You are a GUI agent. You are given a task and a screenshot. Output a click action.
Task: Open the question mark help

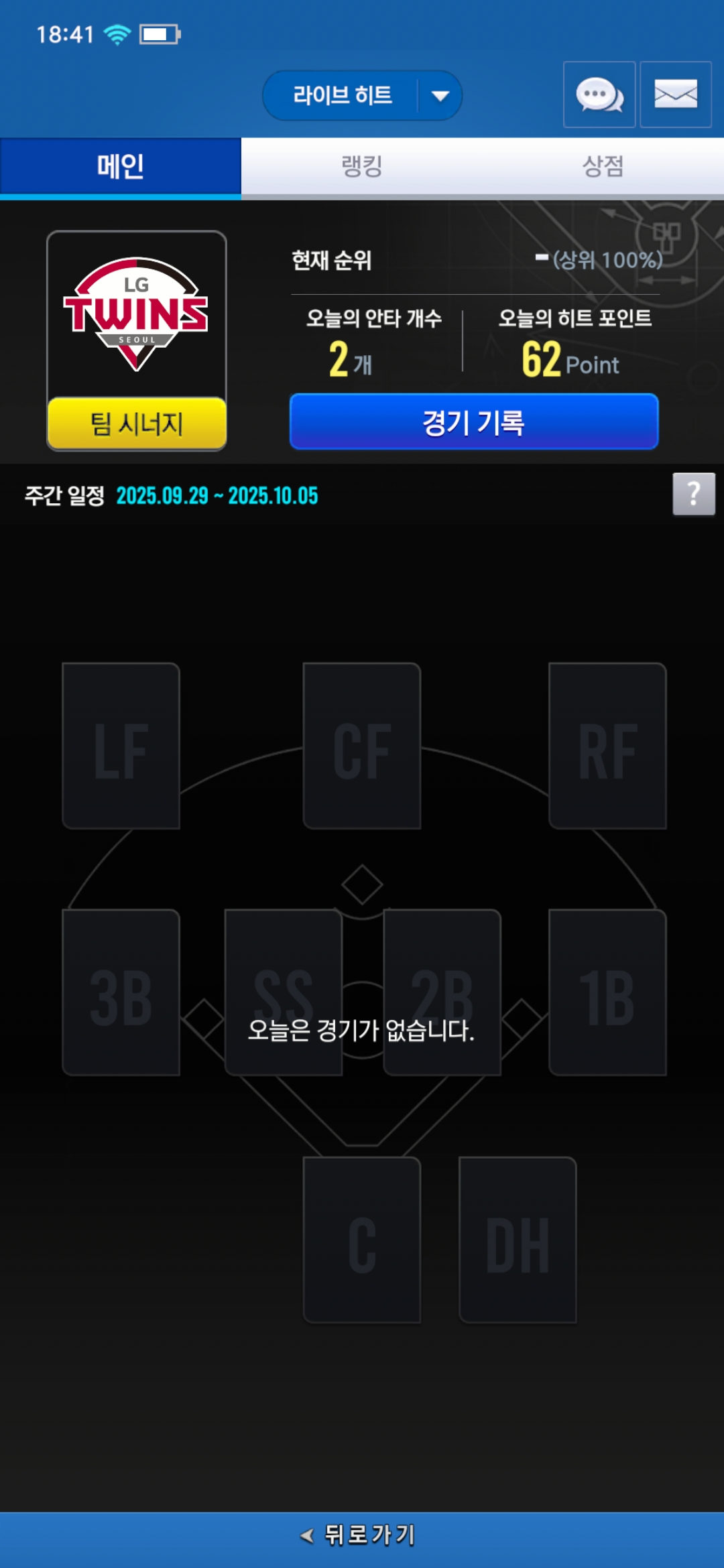(694, 495)
